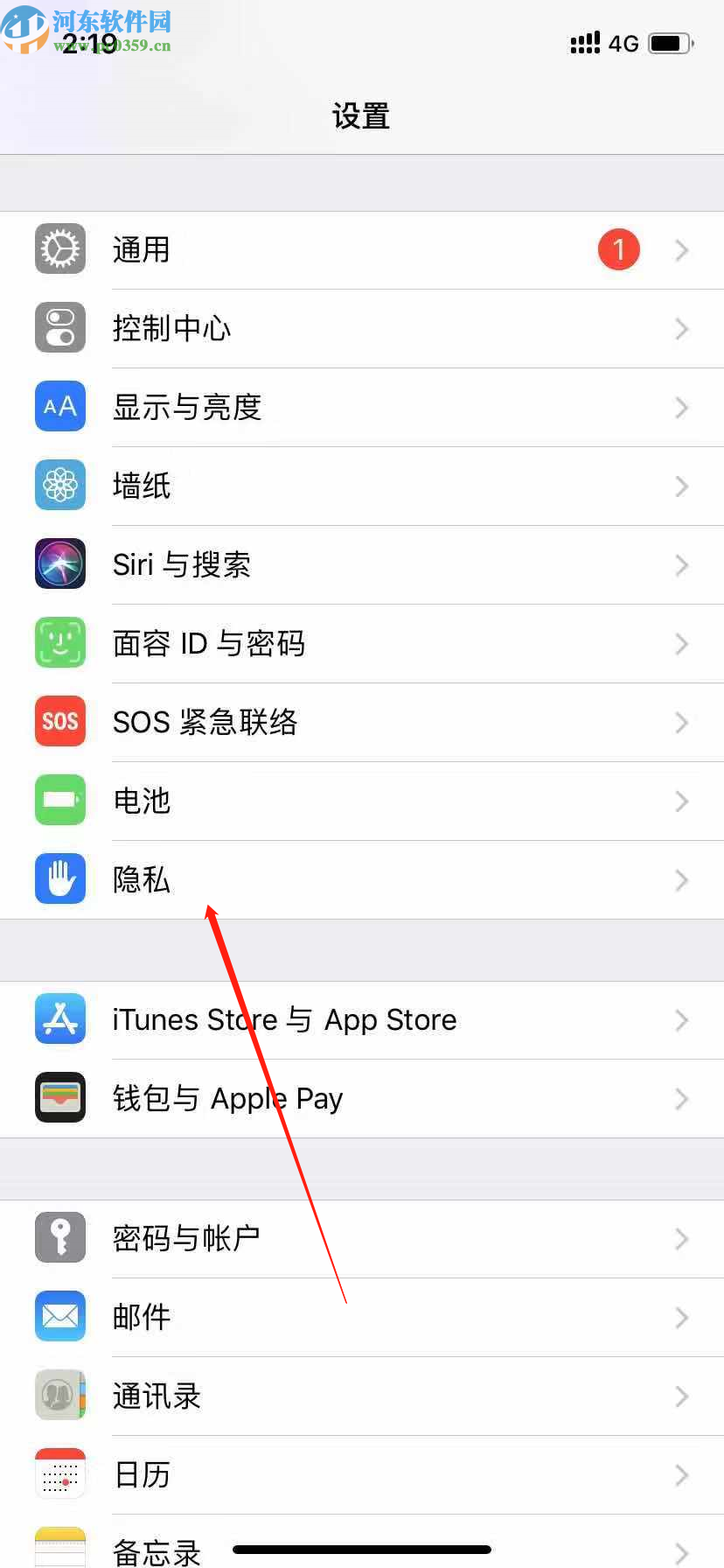Tap the iTunes Store 与 App Store icon
Image resolution: width=724 pixels, height=1568 pixels.
59,1018
